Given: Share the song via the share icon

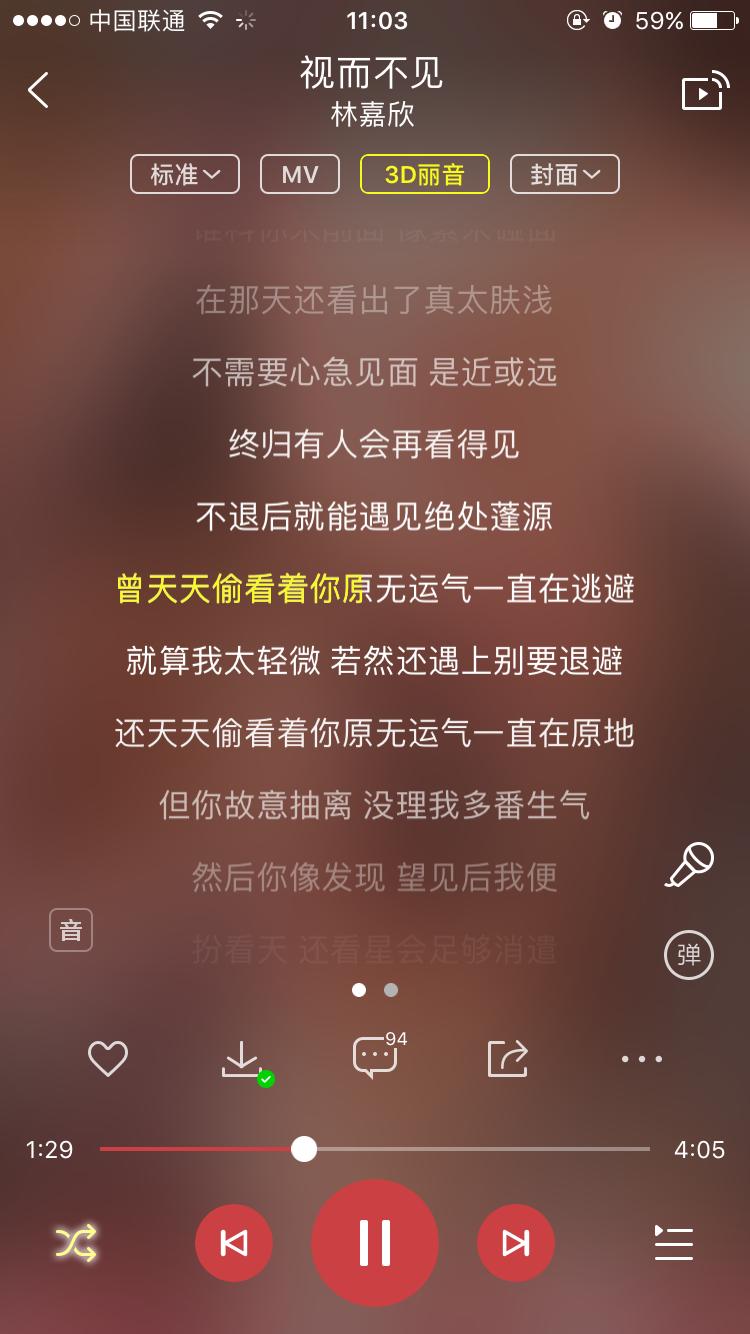Looking at the screenshot, I should pyautogui.click(x=506, y=1058).
